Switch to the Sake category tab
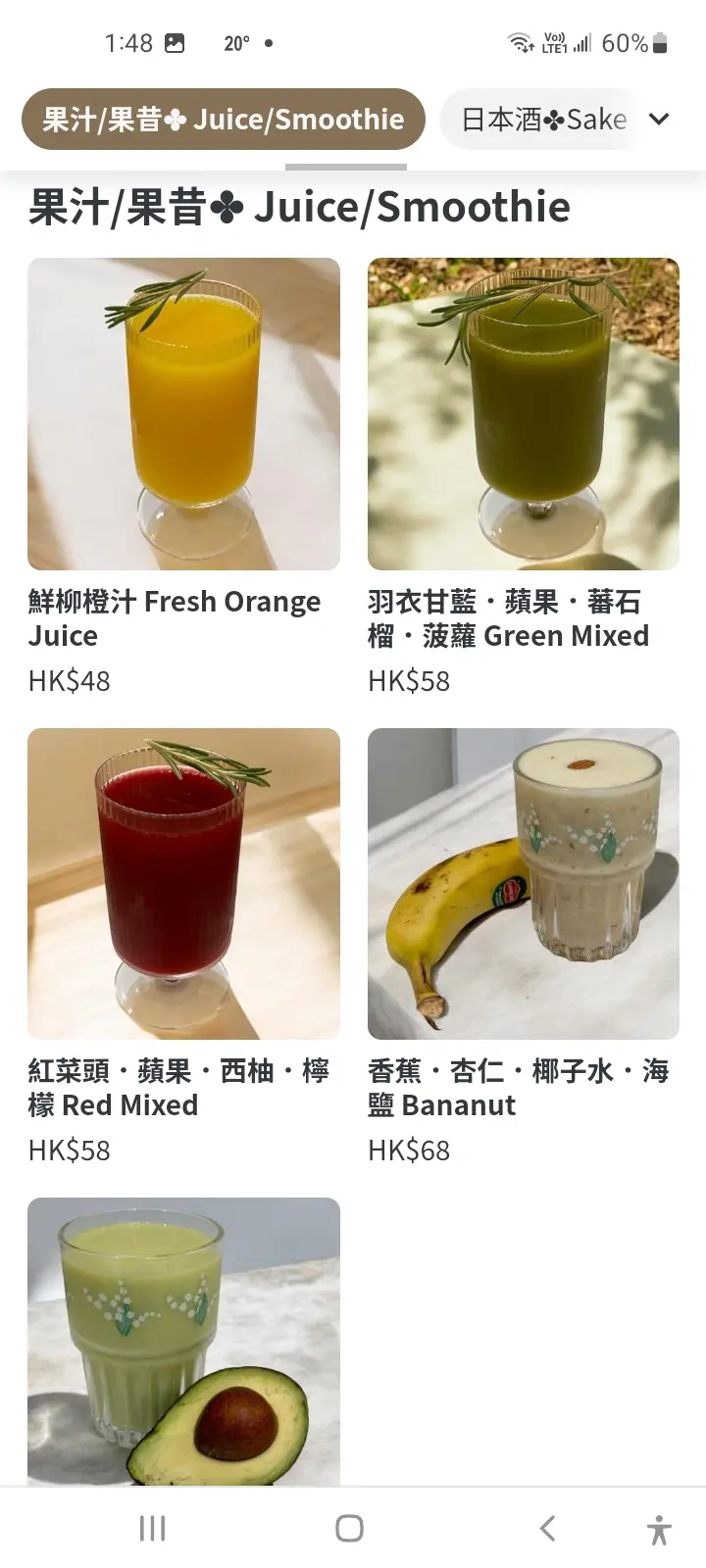Viewport: 706px width, 1568px height. coord(542,120)
